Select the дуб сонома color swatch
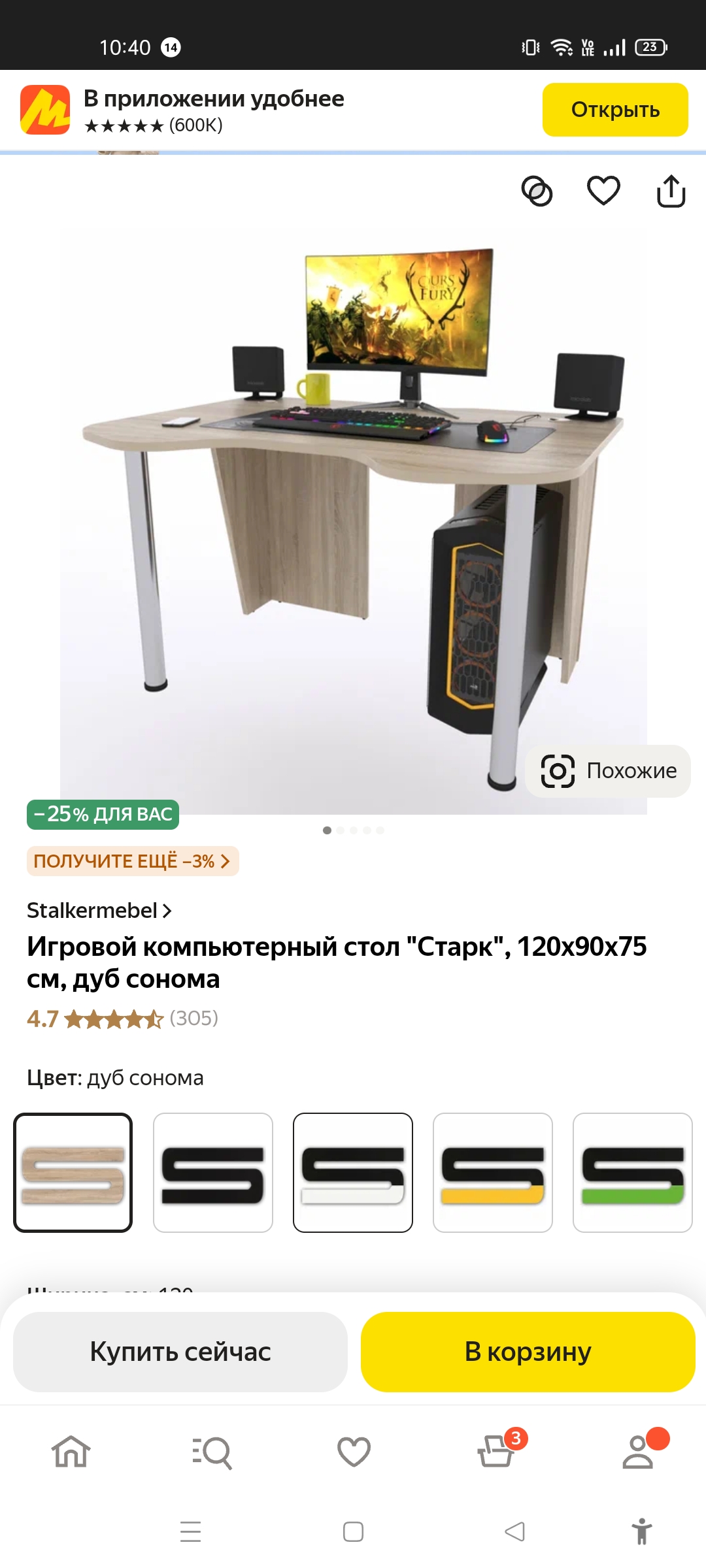Viewport: 706px width, 1568px height. (x=73, y=1173)
